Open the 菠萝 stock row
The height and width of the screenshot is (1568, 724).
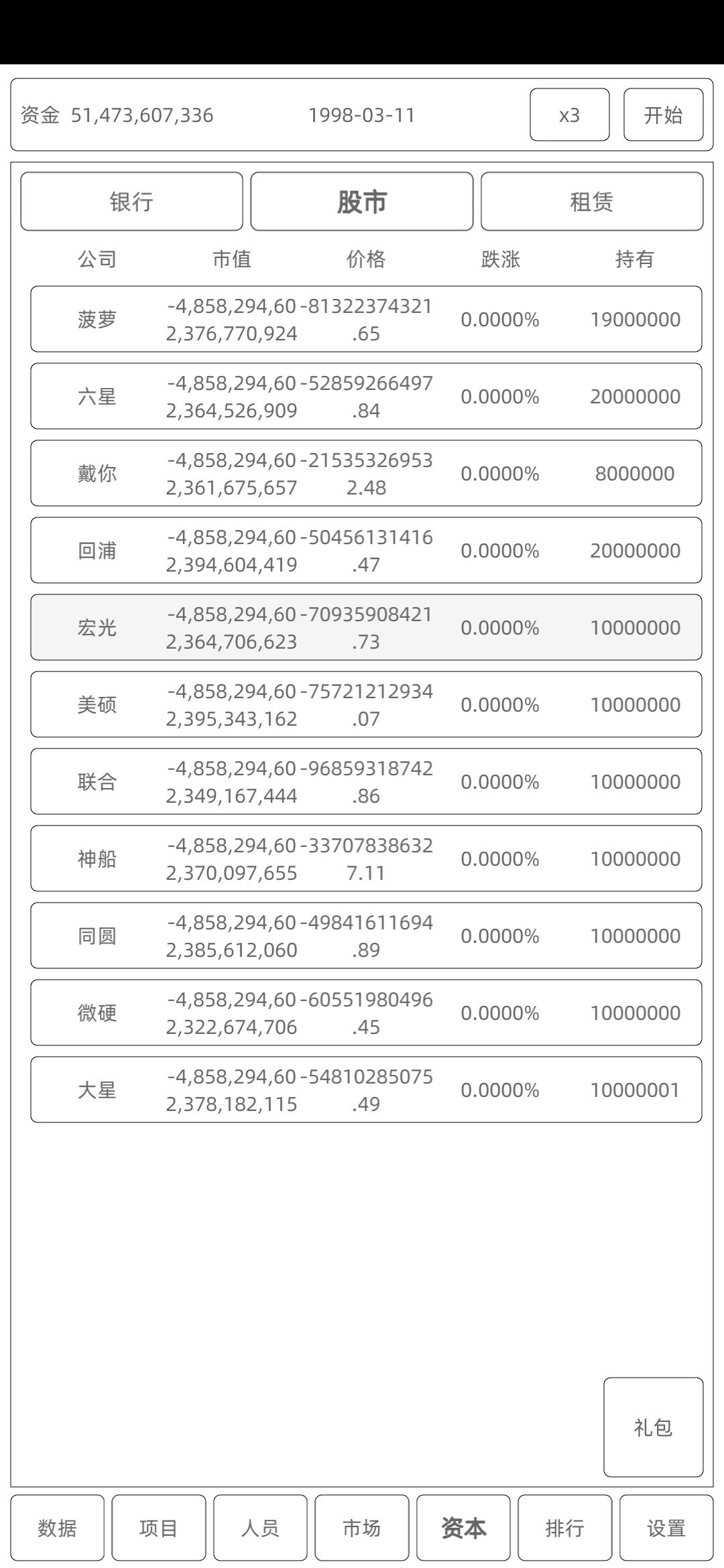point(366,319)
